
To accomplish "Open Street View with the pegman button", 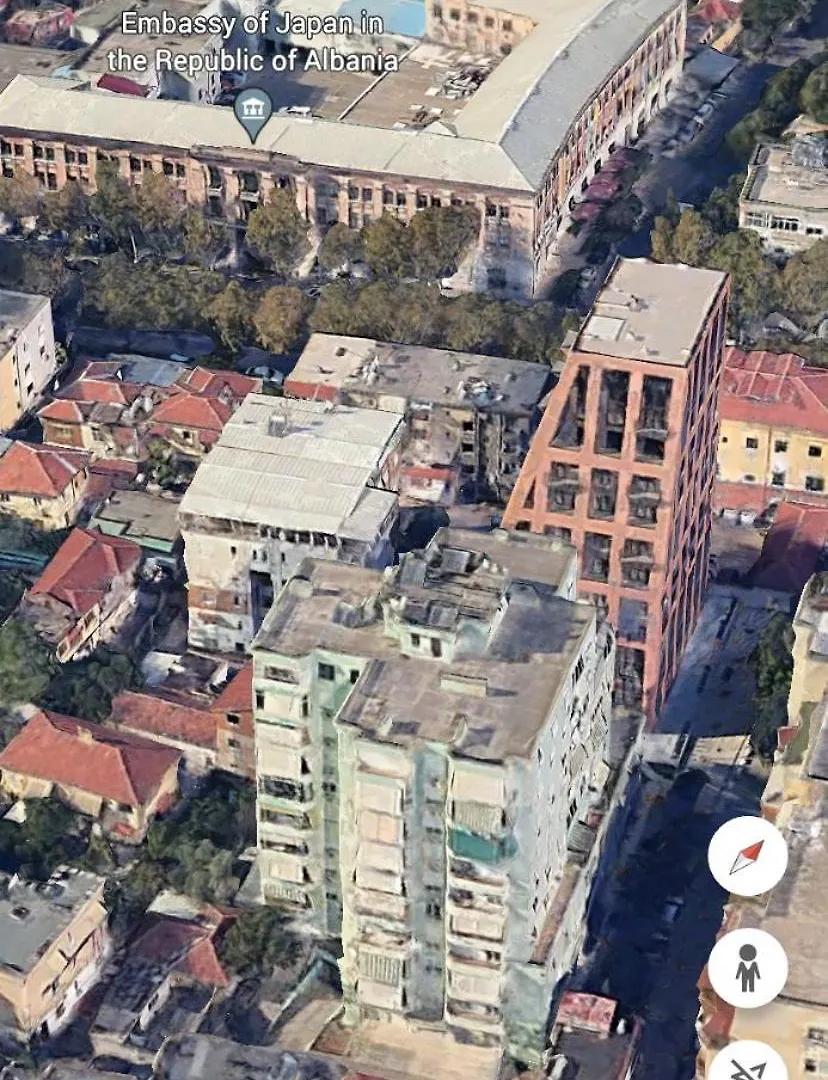I will (x=747, y=967).
